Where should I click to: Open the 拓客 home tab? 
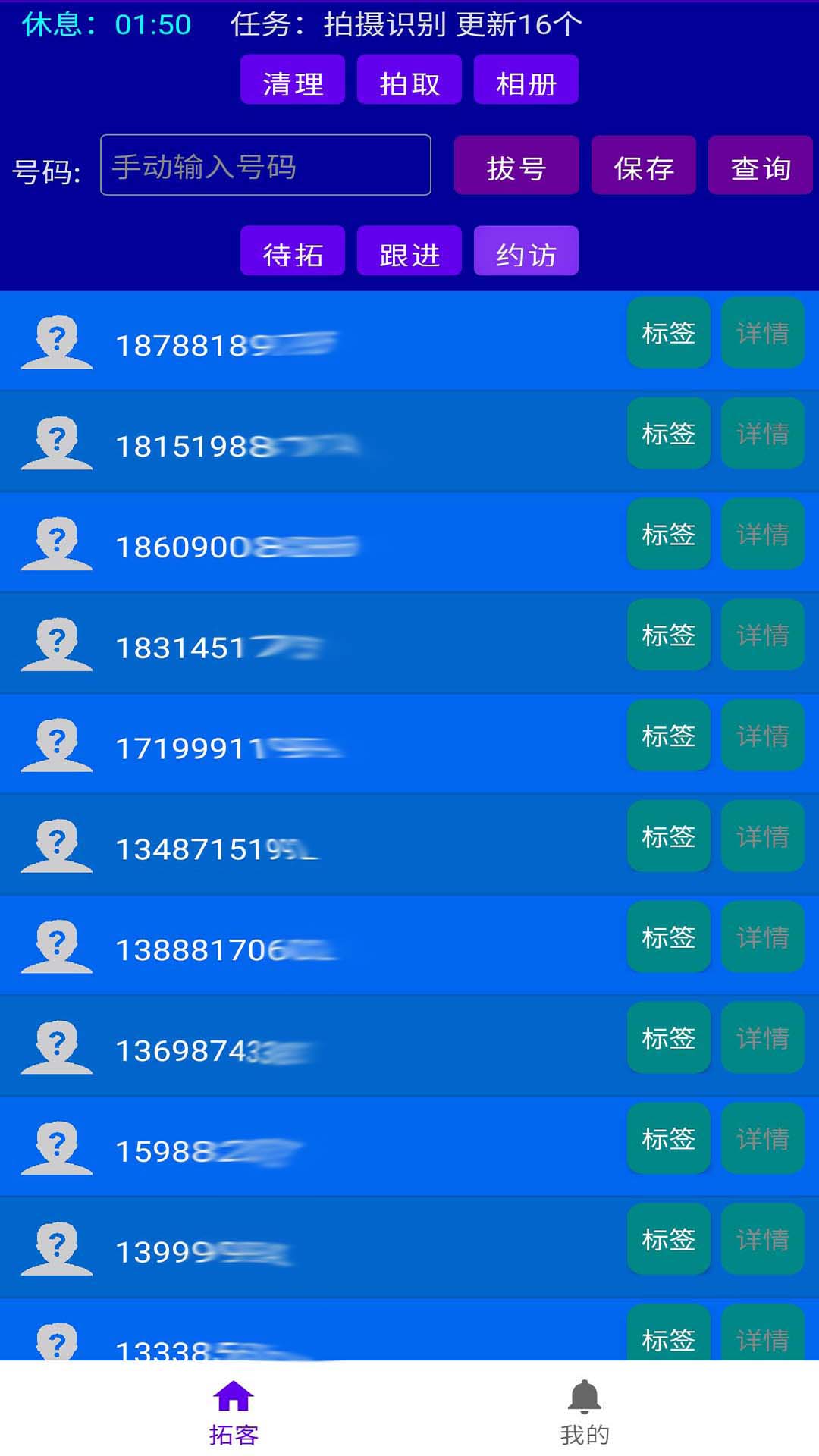234,1412
